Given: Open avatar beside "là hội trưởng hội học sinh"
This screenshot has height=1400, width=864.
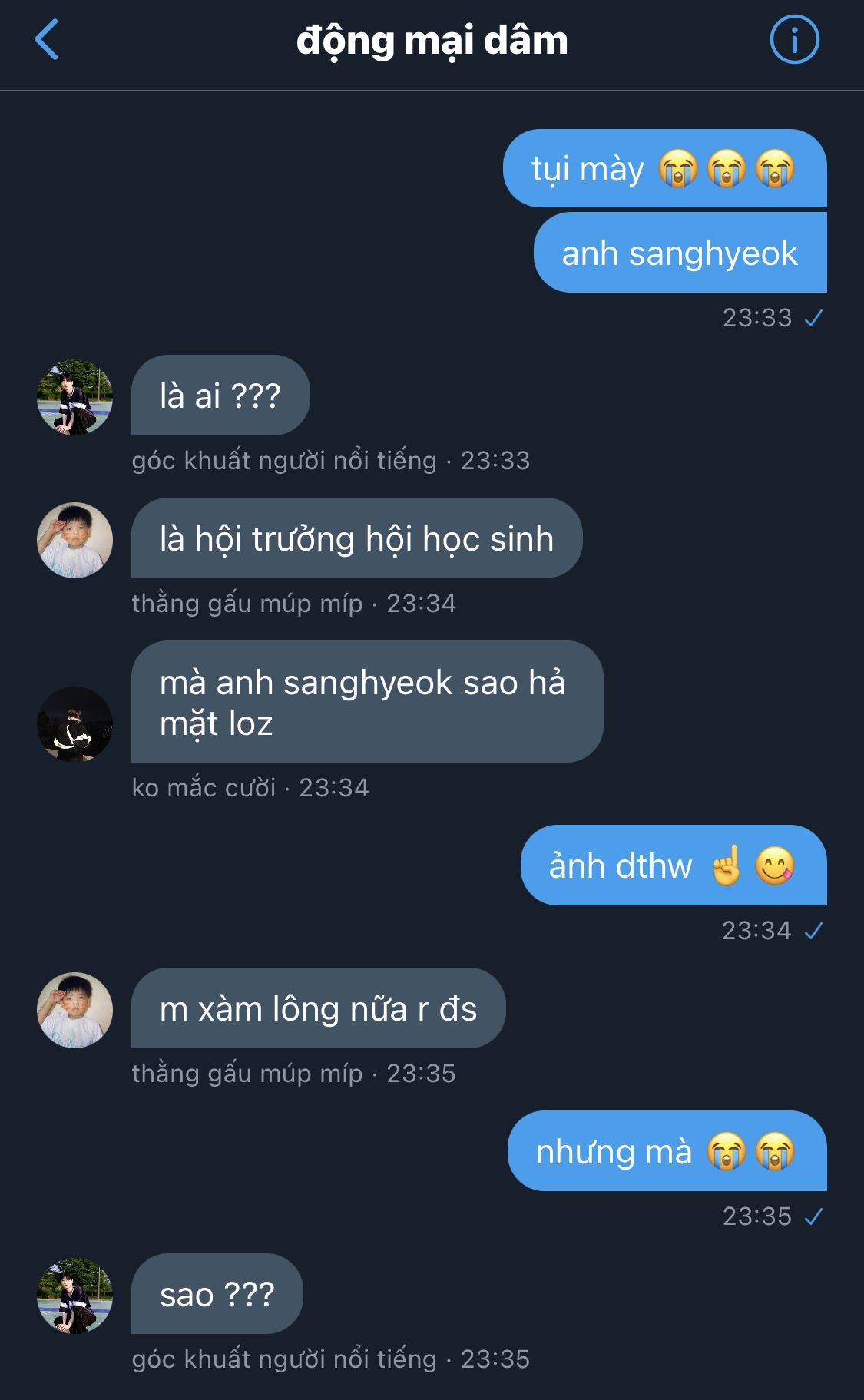Looking at the screenshot, I should tap(75, 540).
